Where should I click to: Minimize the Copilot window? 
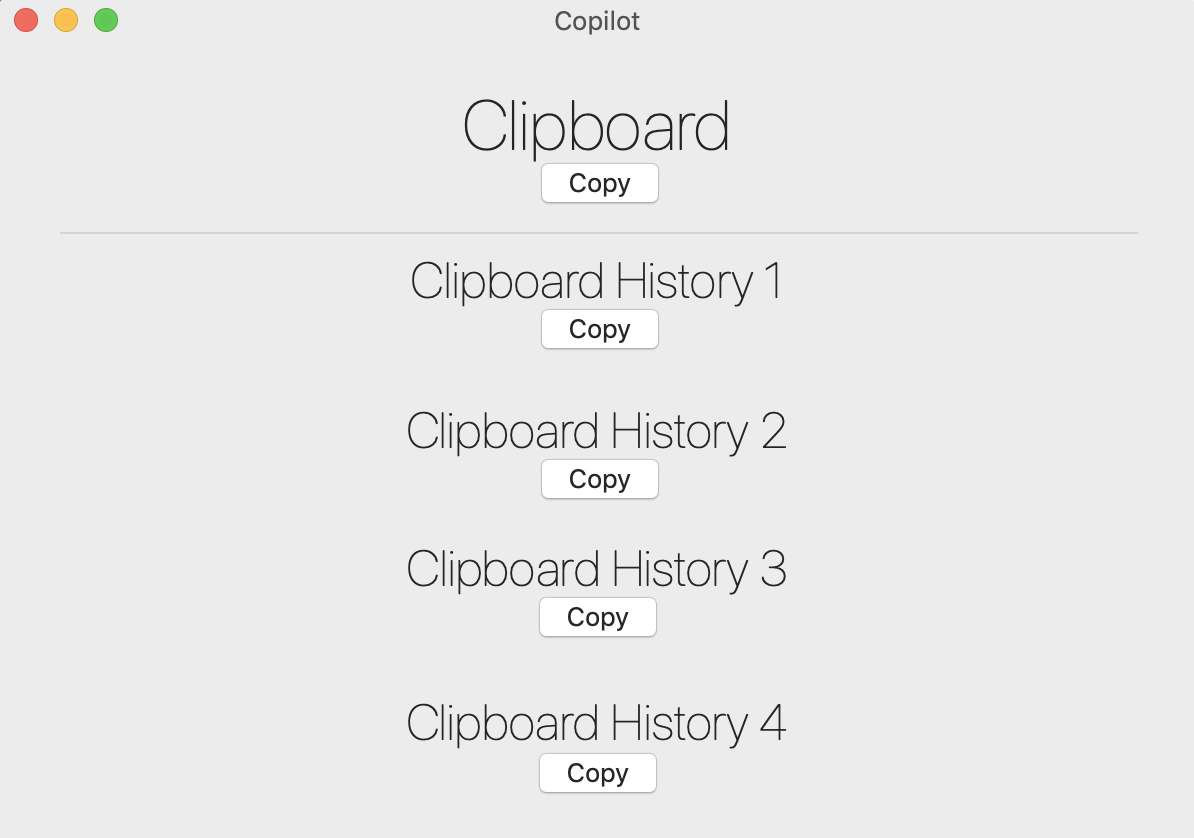click(x=66, y=20)
